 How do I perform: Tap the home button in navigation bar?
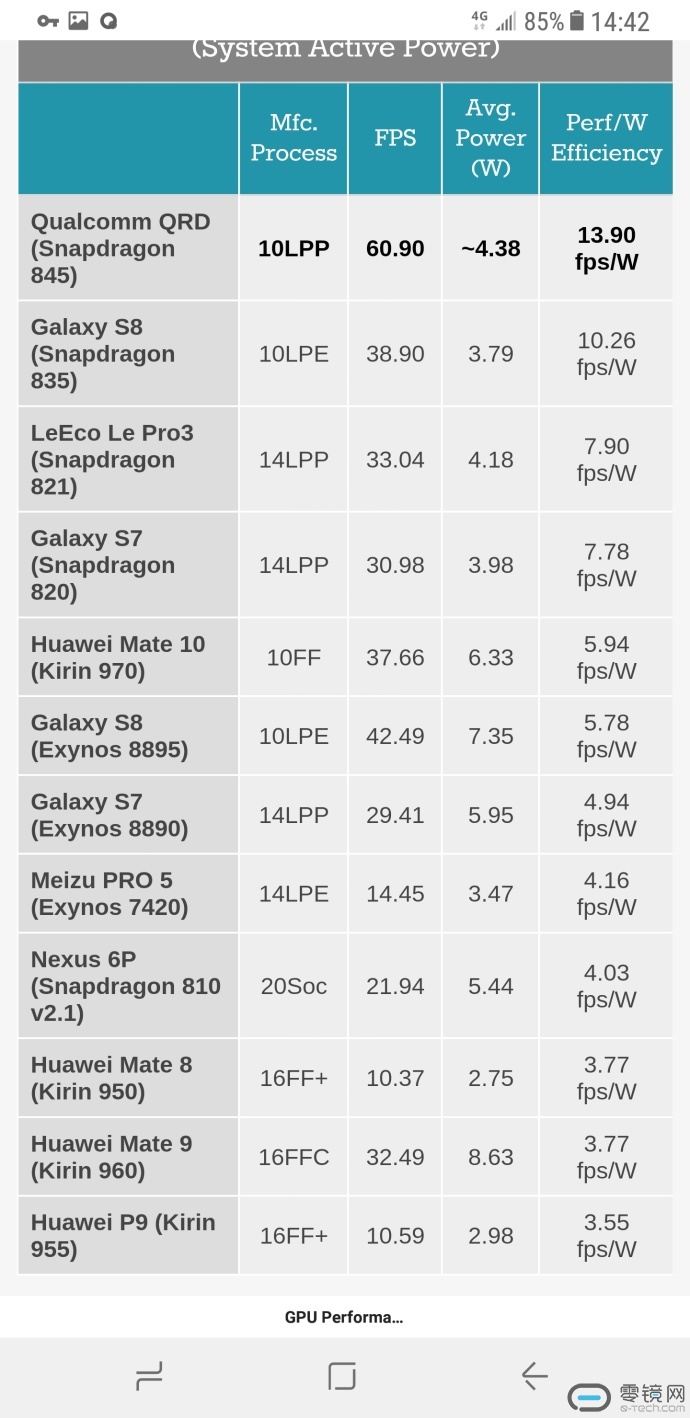[x=342, y=1376]
